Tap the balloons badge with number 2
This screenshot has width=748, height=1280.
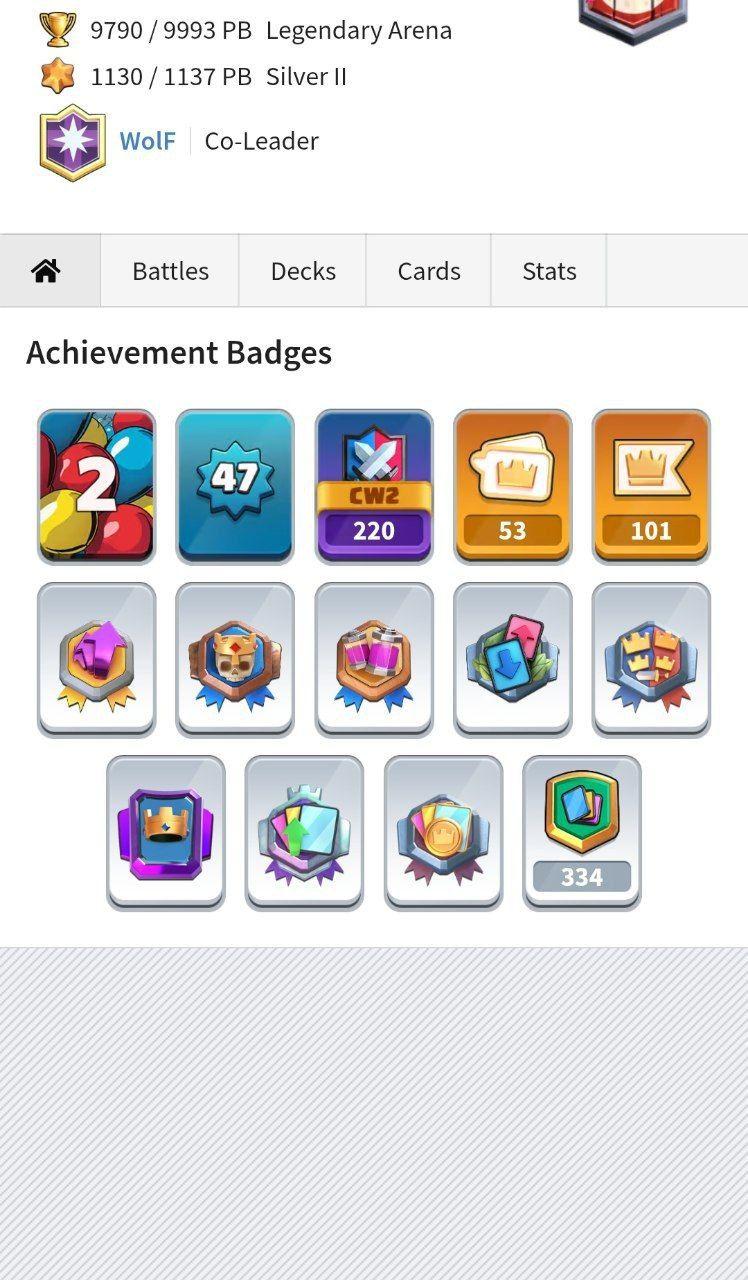[x=97, y=486]
